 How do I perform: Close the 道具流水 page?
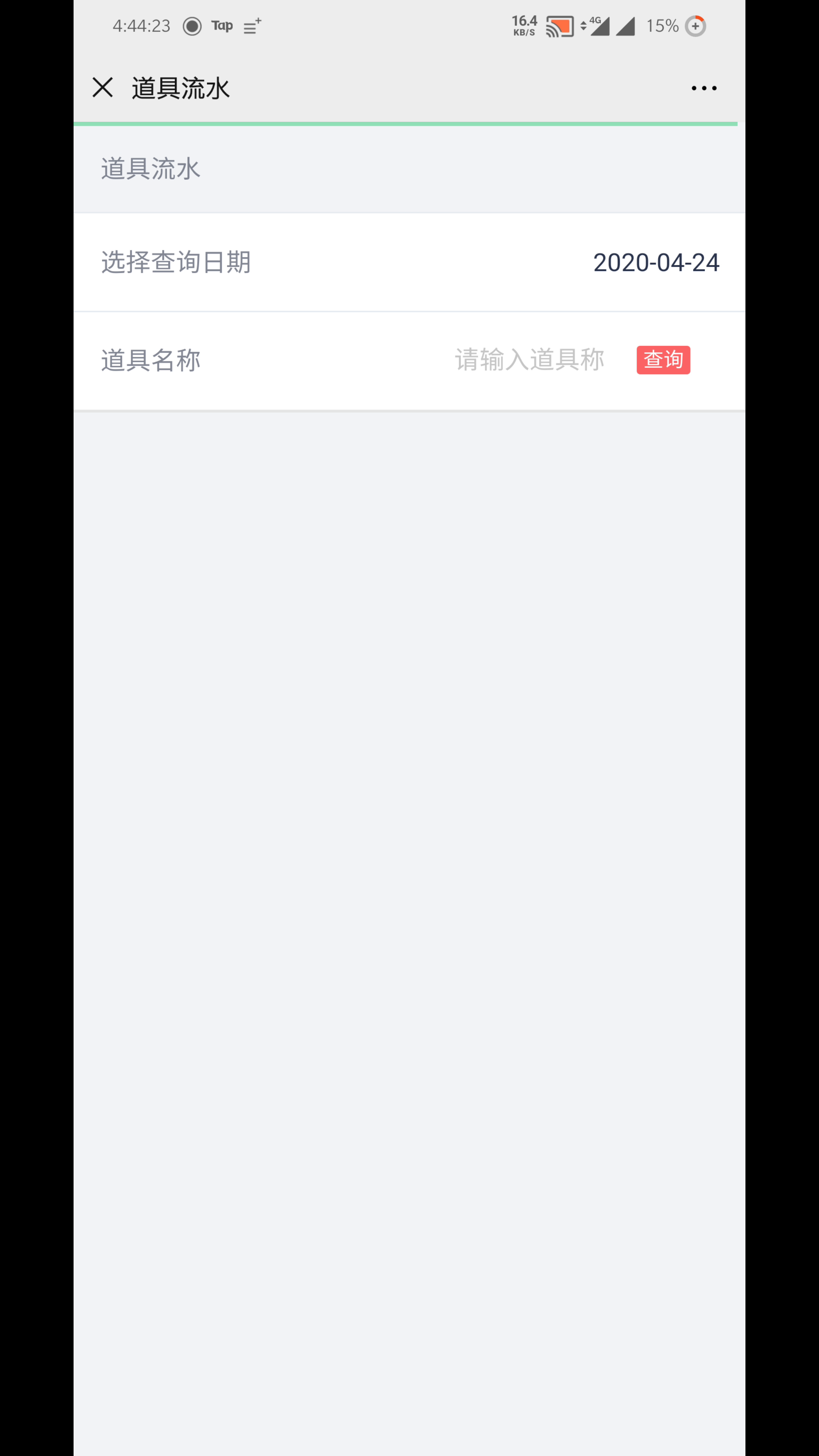click(x=102, y=88)
